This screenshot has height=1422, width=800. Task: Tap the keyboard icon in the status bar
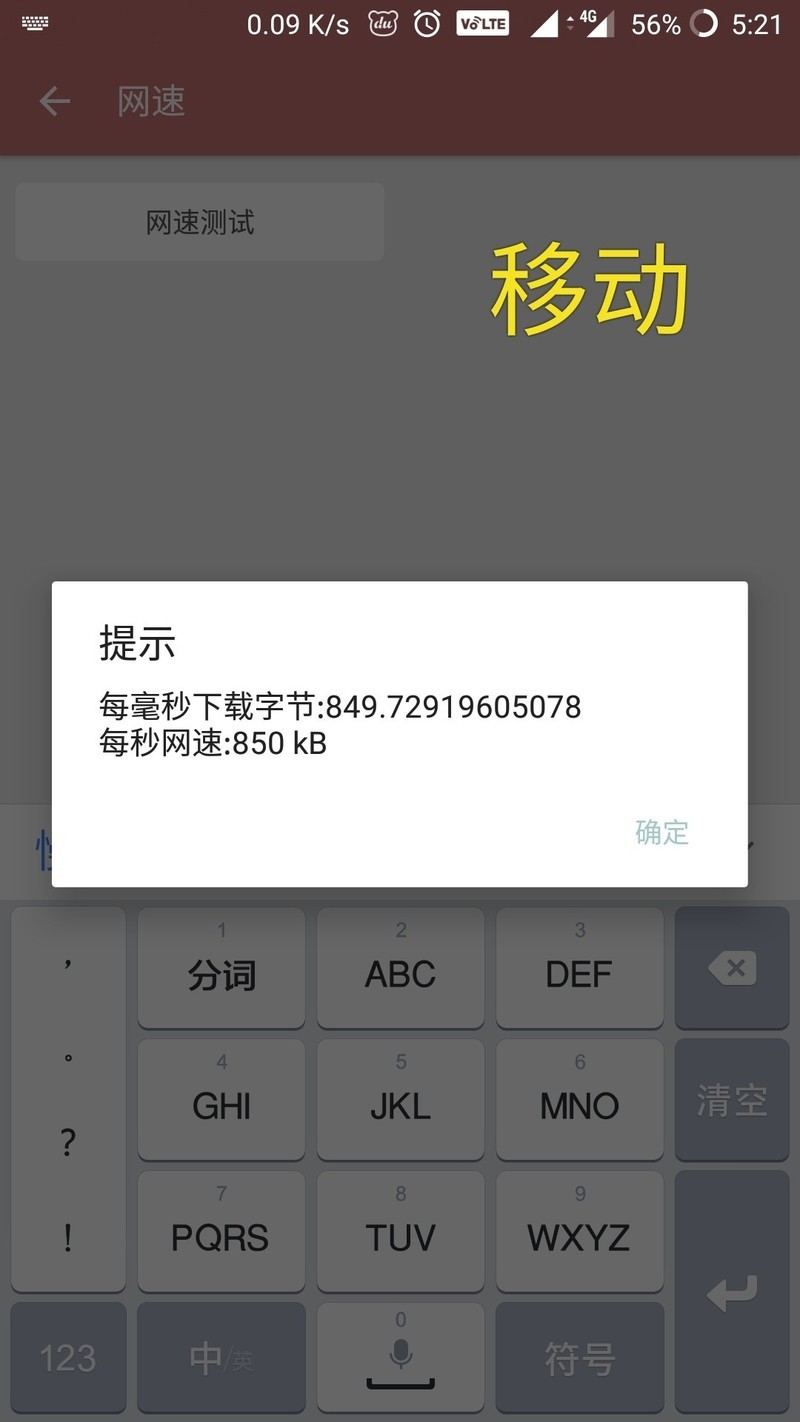point(35,22)
